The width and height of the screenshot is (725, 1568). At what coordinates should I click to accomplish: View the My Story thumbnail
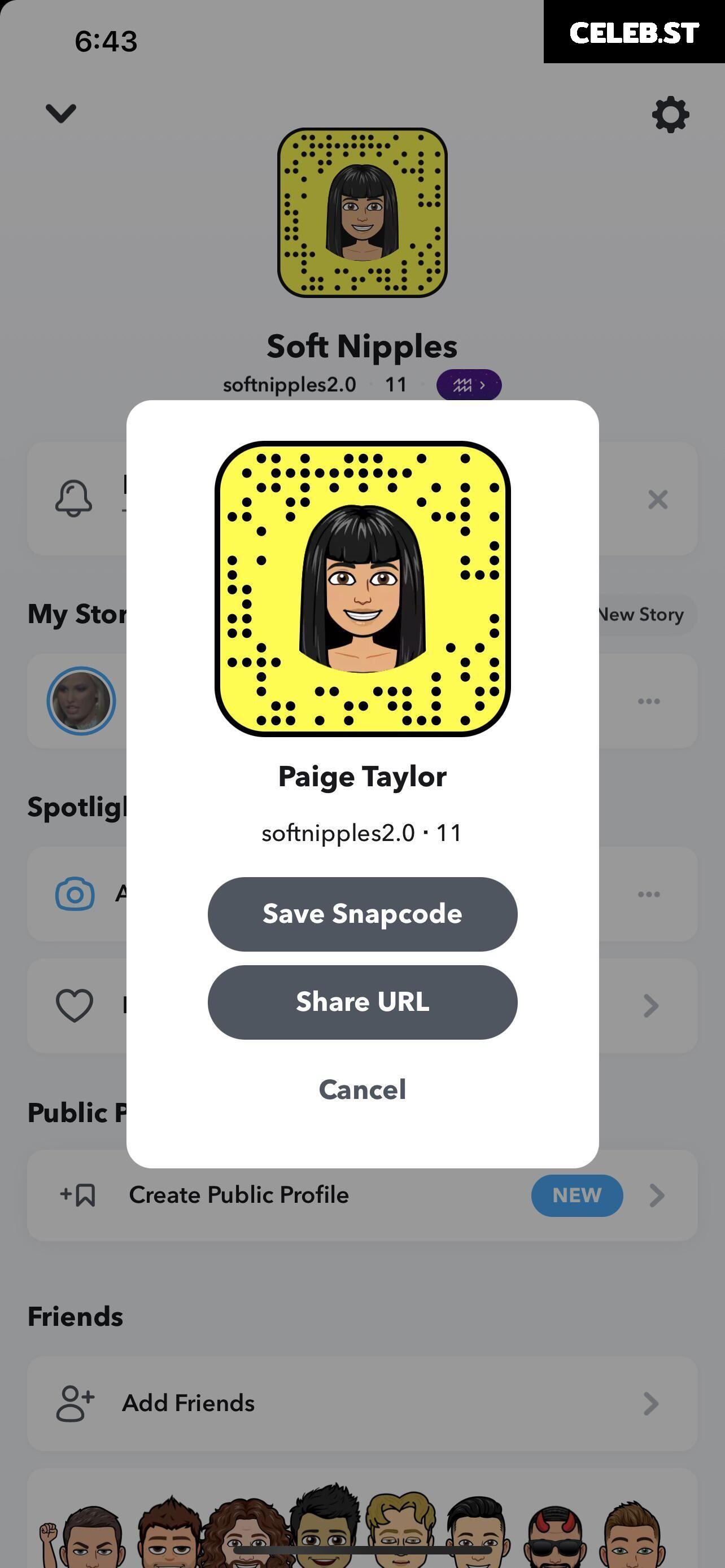click(x=81, y=700)
